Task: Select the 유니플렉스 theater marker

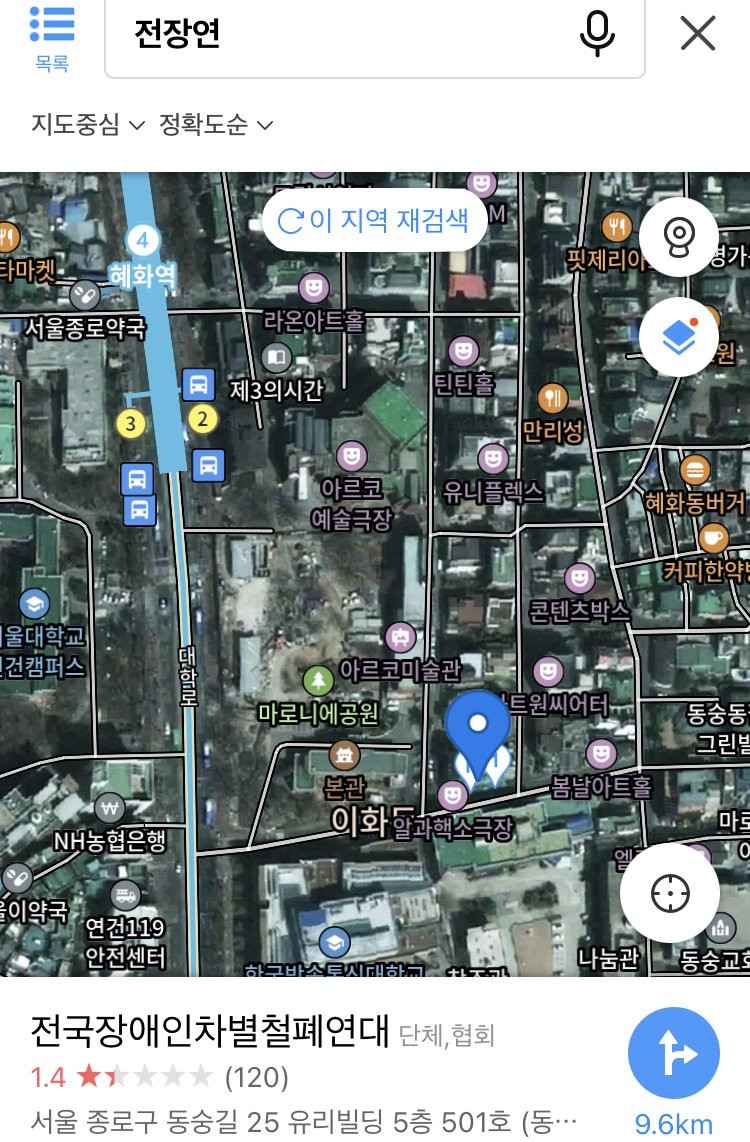Action: [493, 459]
